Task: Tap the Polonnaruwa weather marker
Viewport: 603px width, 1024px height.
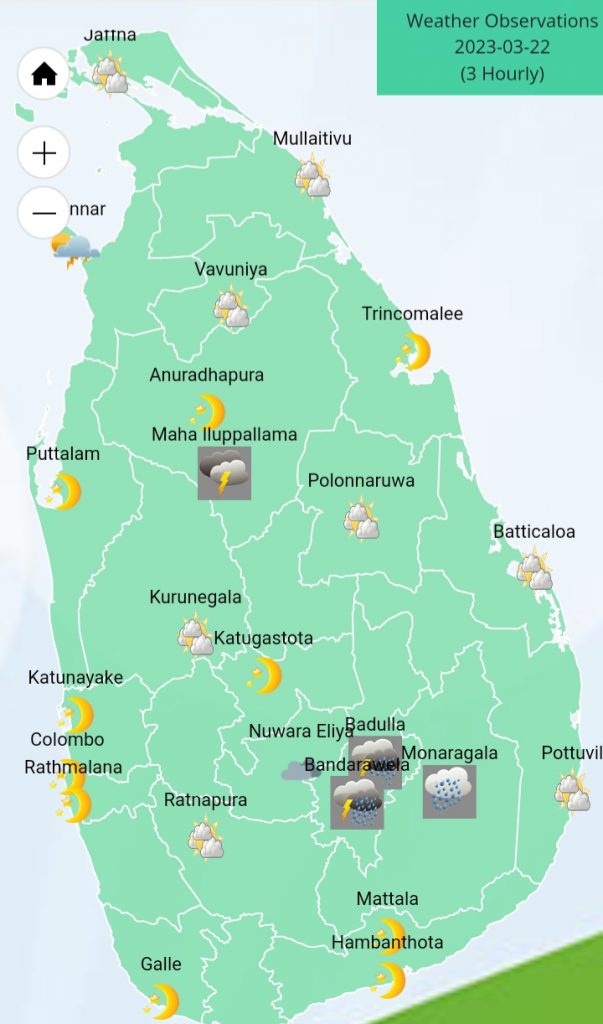Action: (361, 520)
